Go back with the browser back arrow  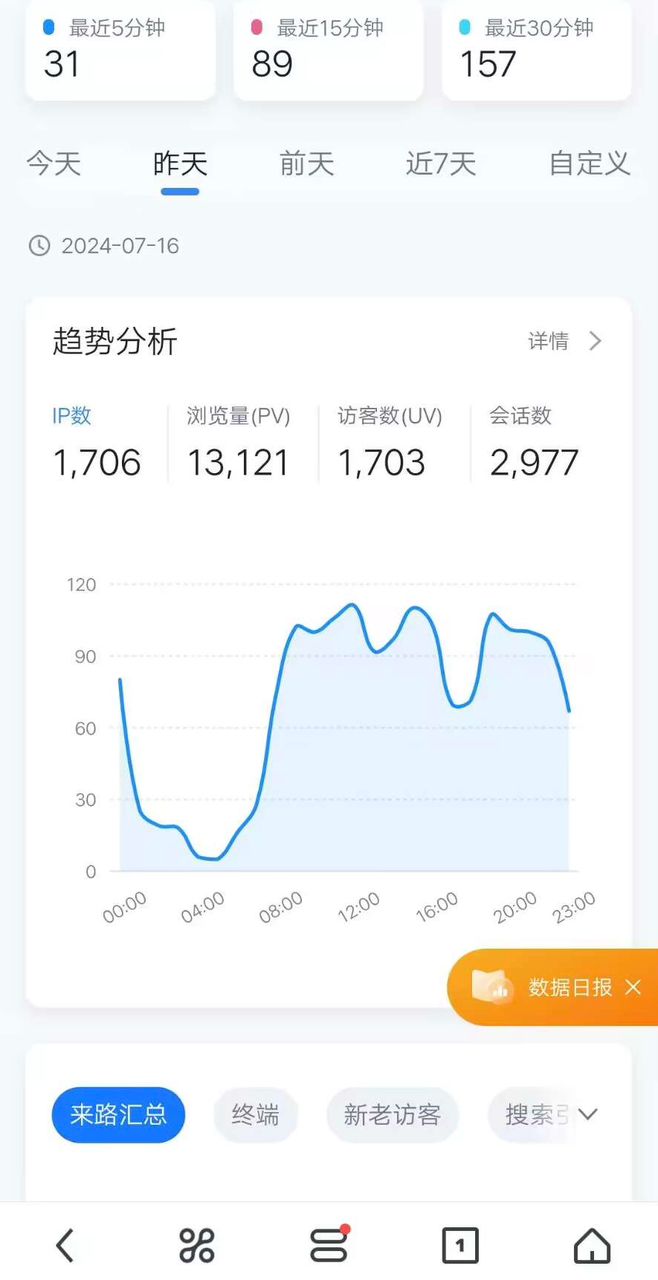click(x=65, y=1246)
